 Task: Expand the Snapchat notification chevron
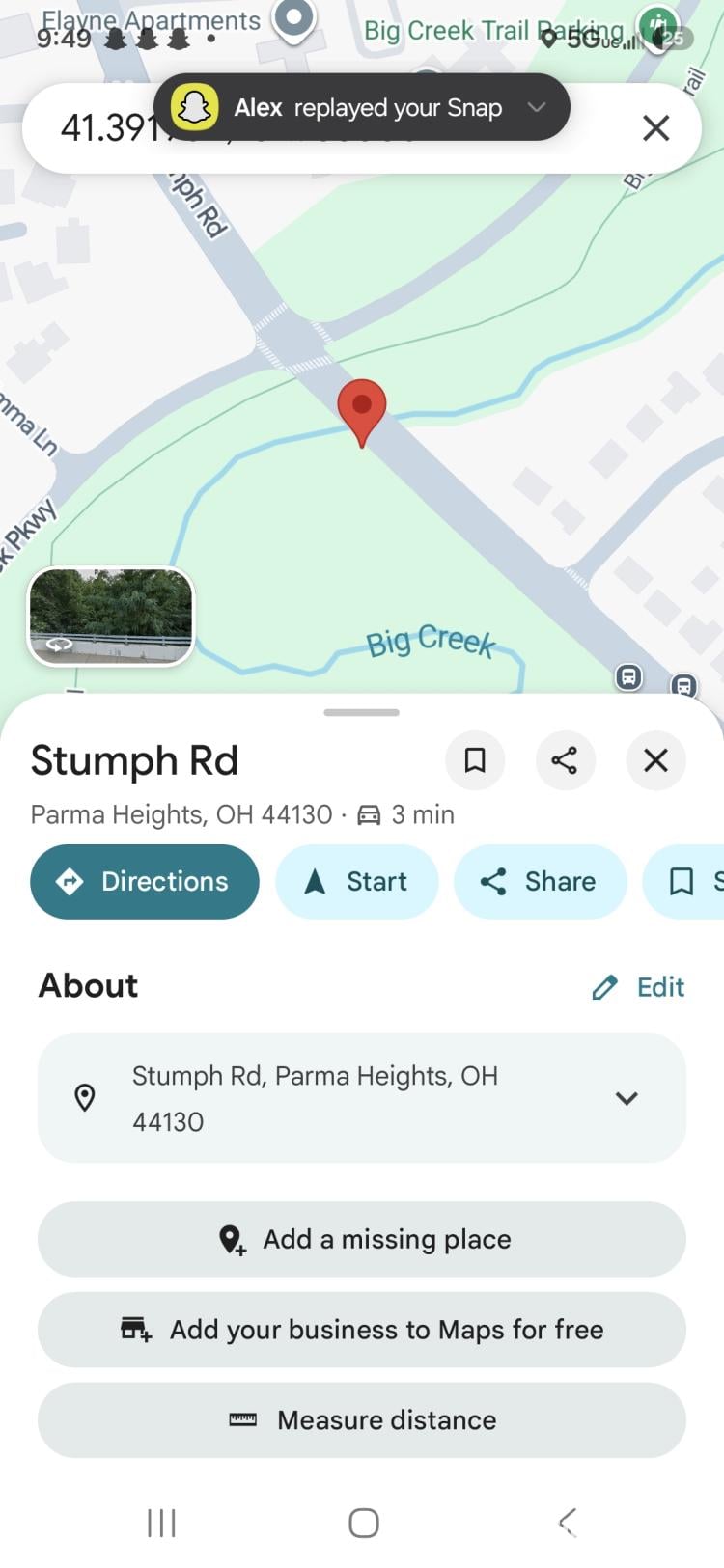tap(537, 107)
